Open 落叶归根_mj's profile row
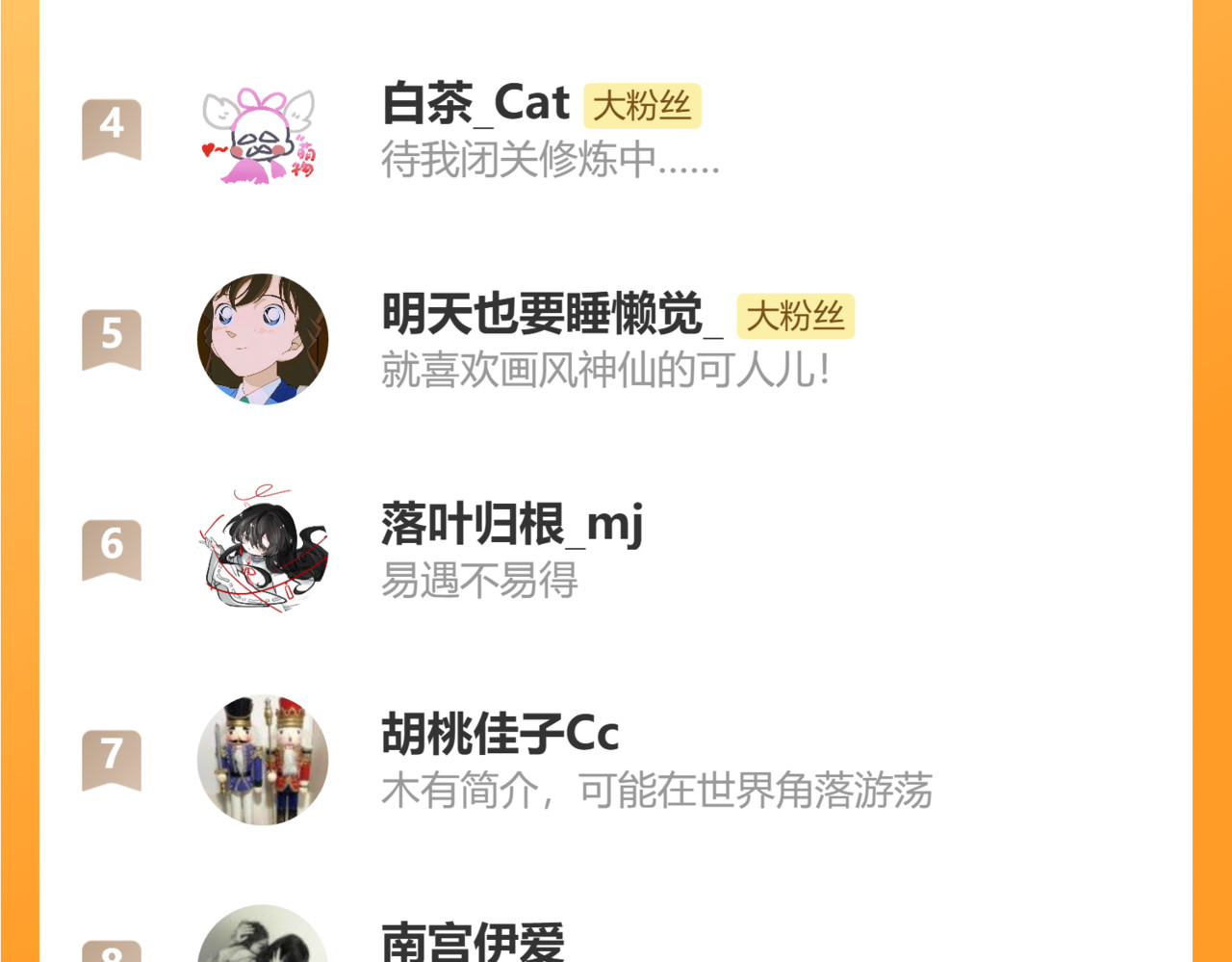Viewport: 1232px width, 962px height. (511, 525)
